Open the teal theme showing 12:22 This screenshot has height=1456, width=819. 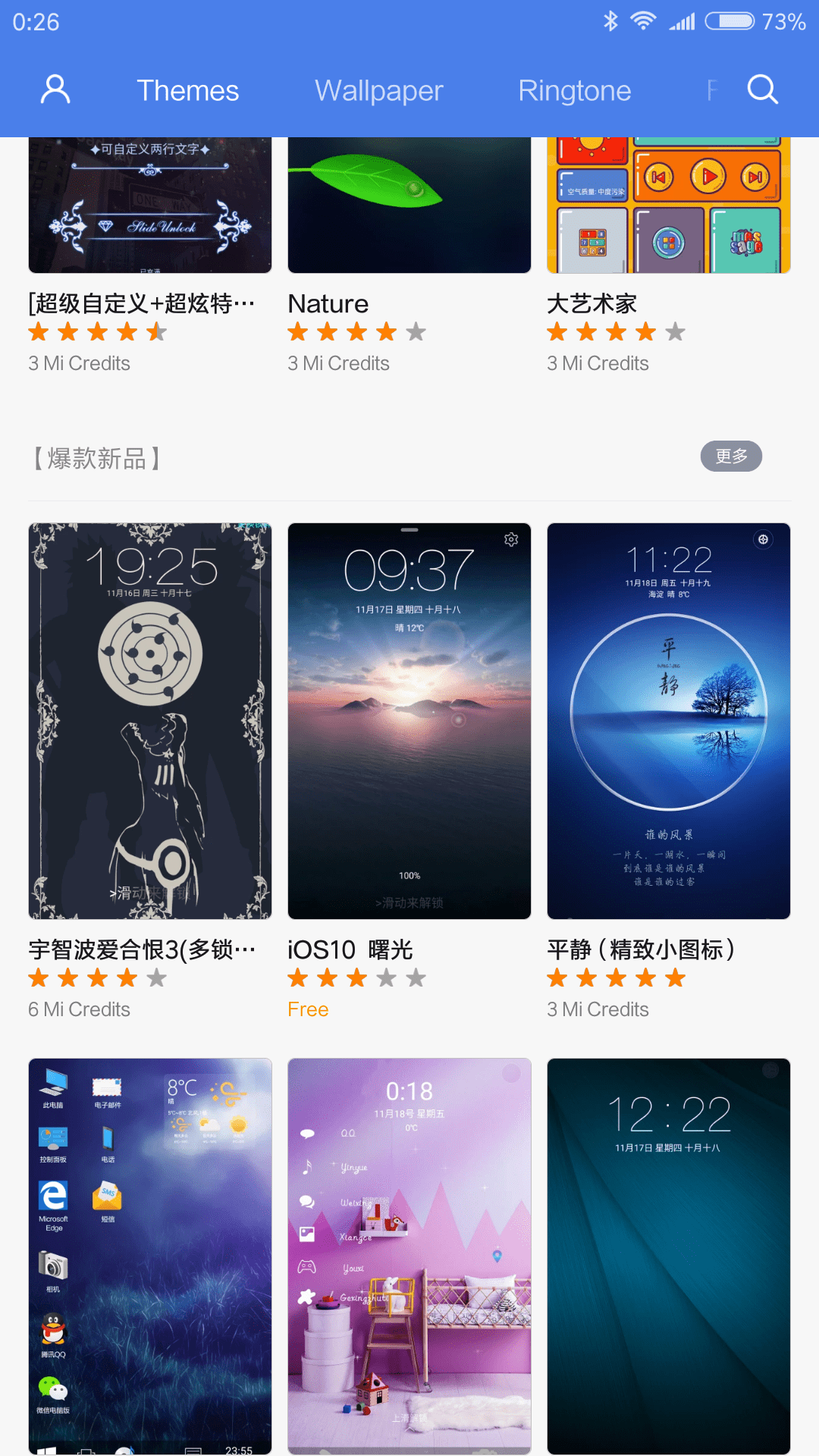[669, 1257]
